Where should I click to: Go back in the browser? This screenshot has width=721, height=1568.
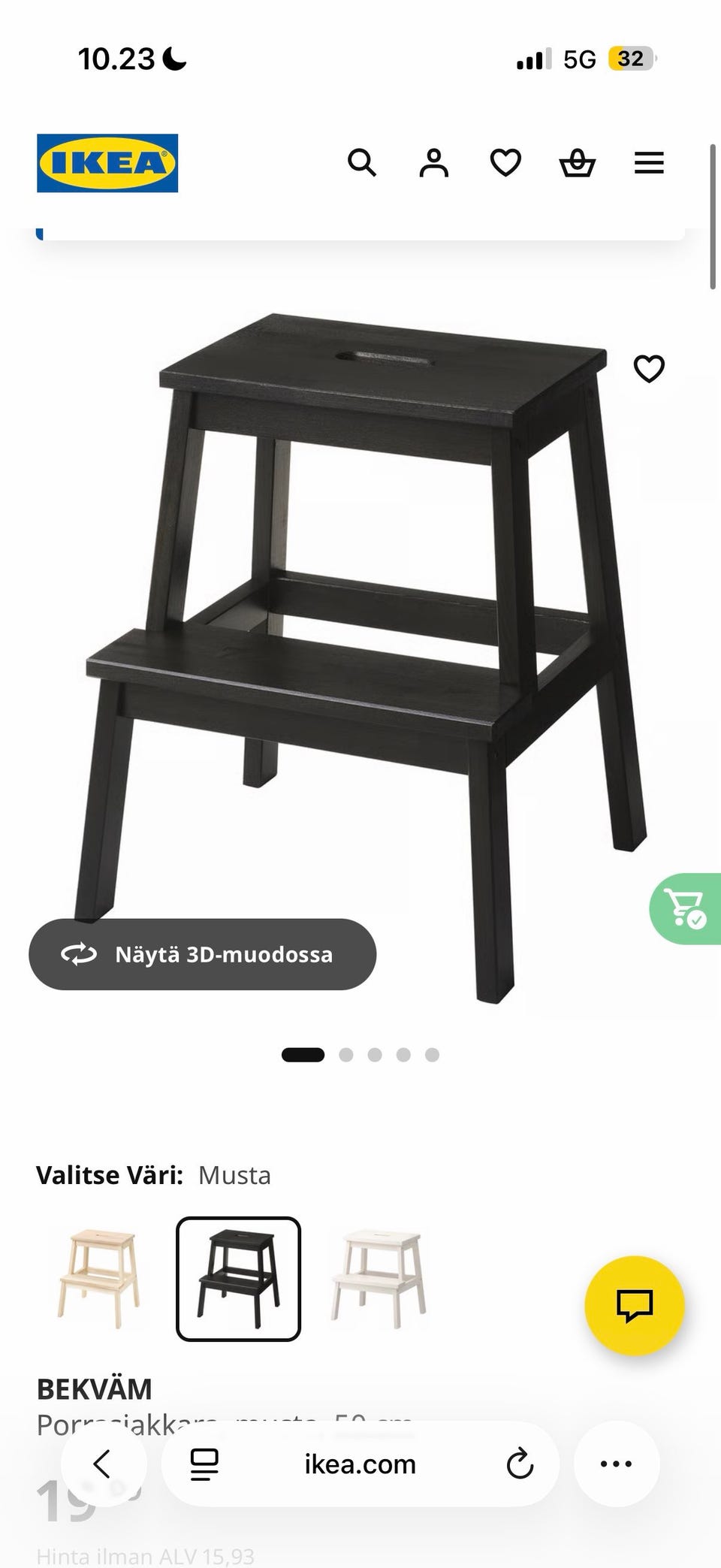click(103, 1464)
